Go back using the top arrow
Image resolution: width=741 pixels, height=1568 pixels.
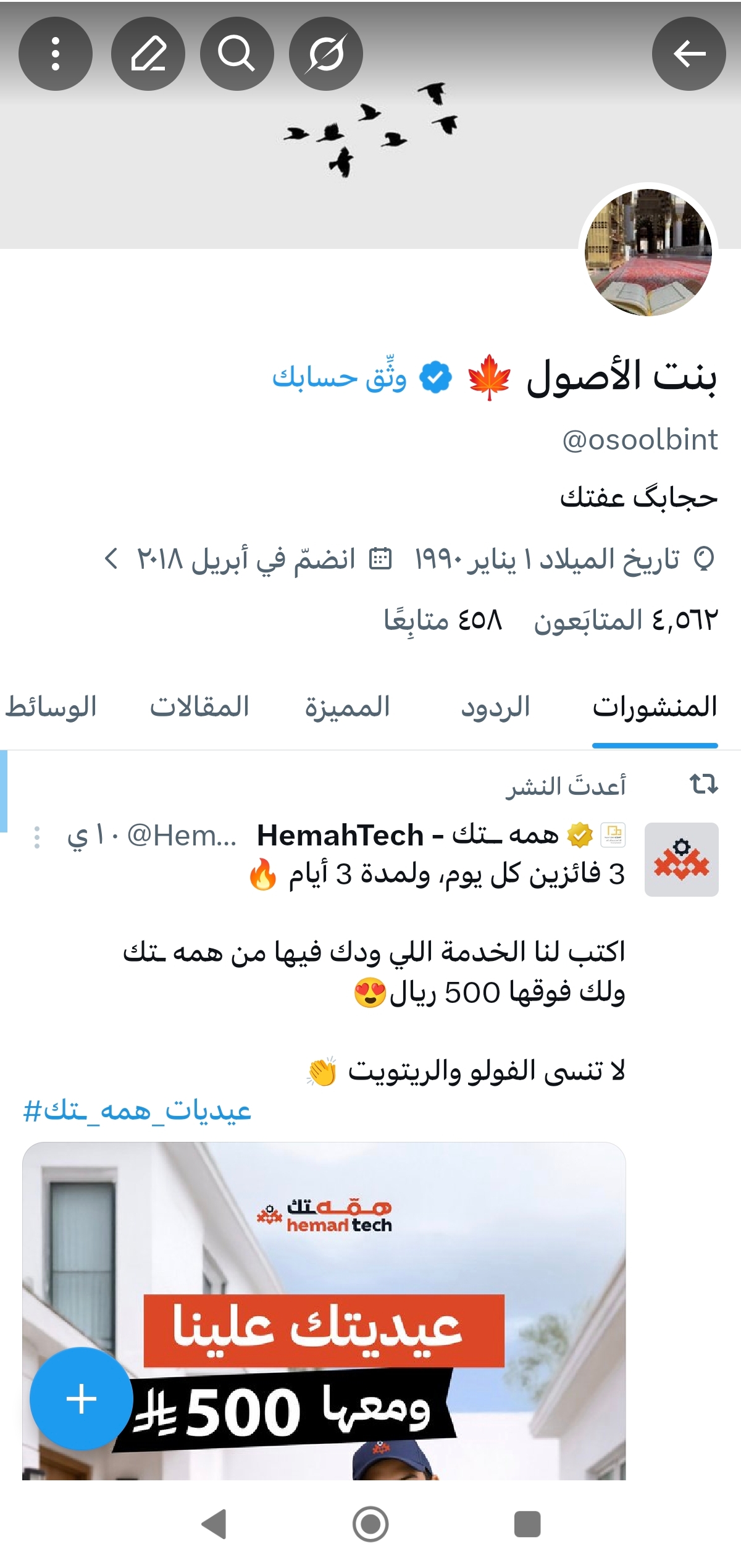pos(689,54)
